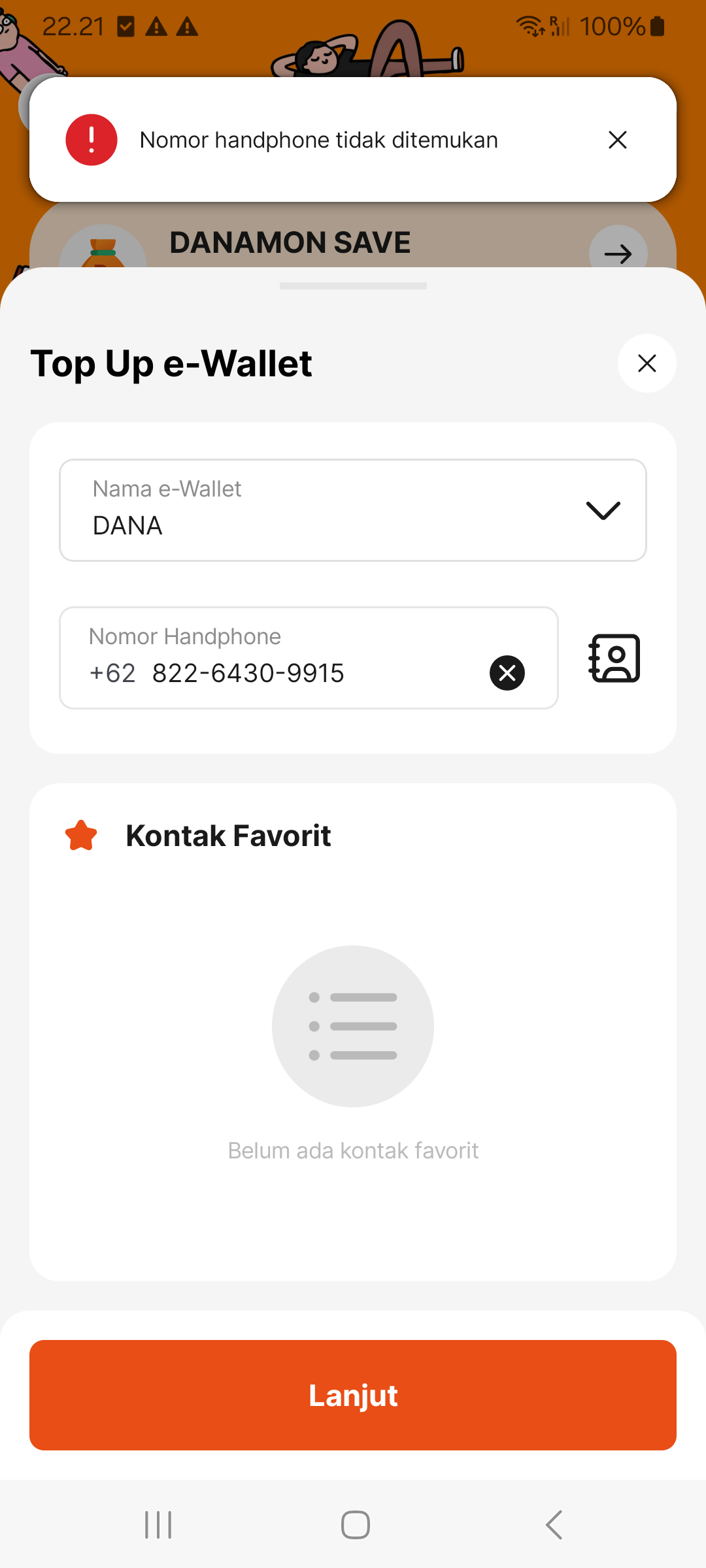Close the Top Up e-Wallet sheet
Image resolution: width=706 pixels, height=1568 pixels.
coord(647,363)
